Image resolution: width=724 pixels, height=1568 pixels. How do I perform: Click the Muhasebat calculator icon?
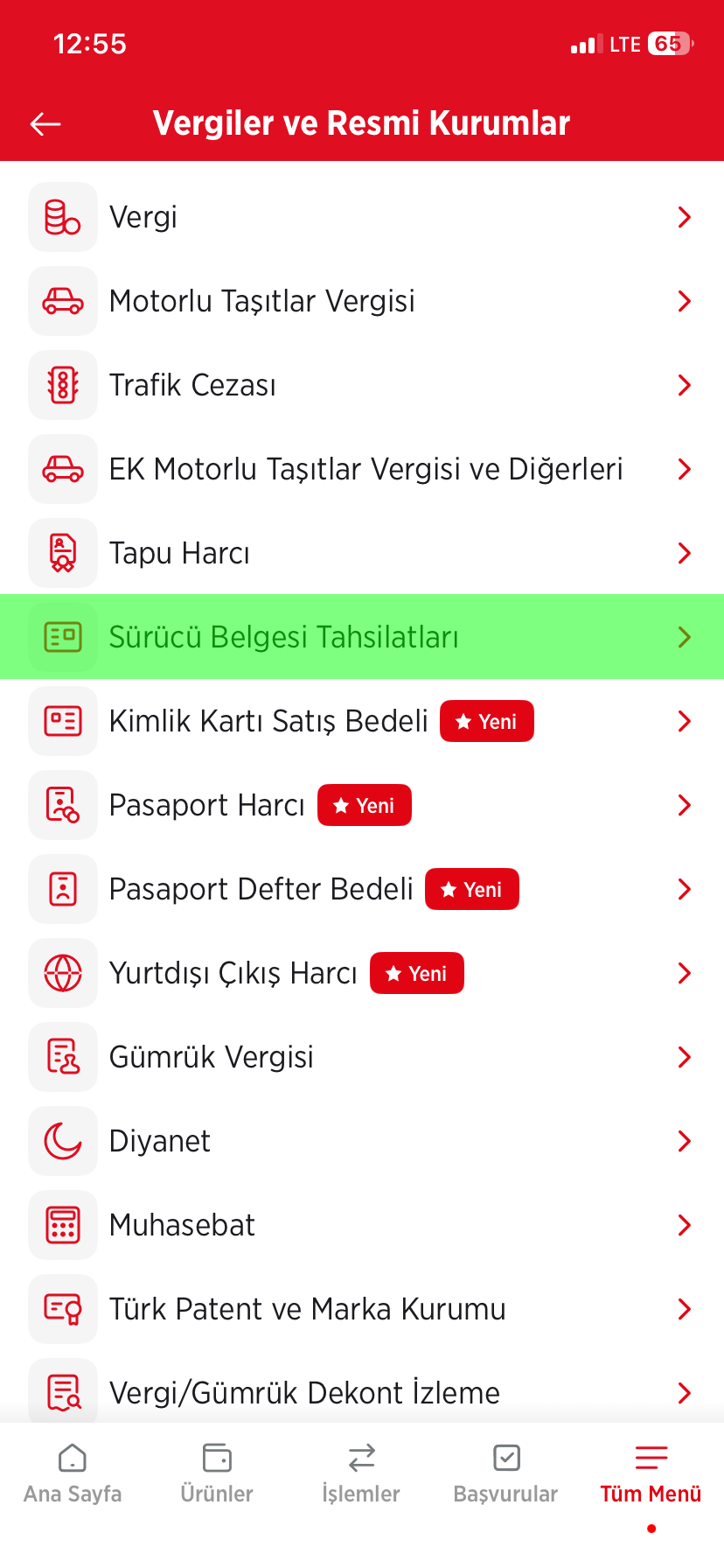tap(62, 1224)
